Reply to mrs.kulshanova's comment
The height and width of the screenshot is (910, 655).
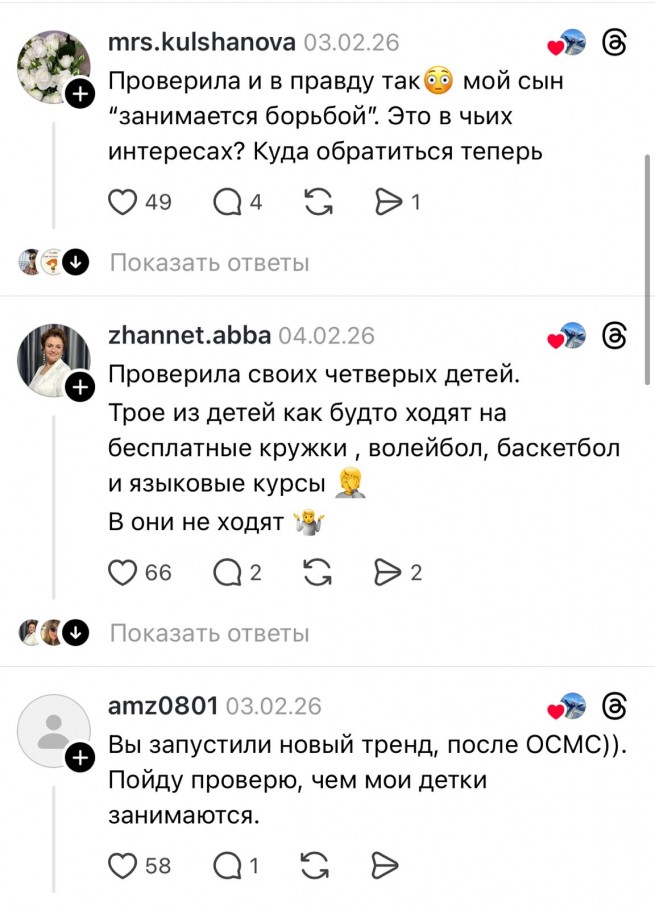point(228,203)
